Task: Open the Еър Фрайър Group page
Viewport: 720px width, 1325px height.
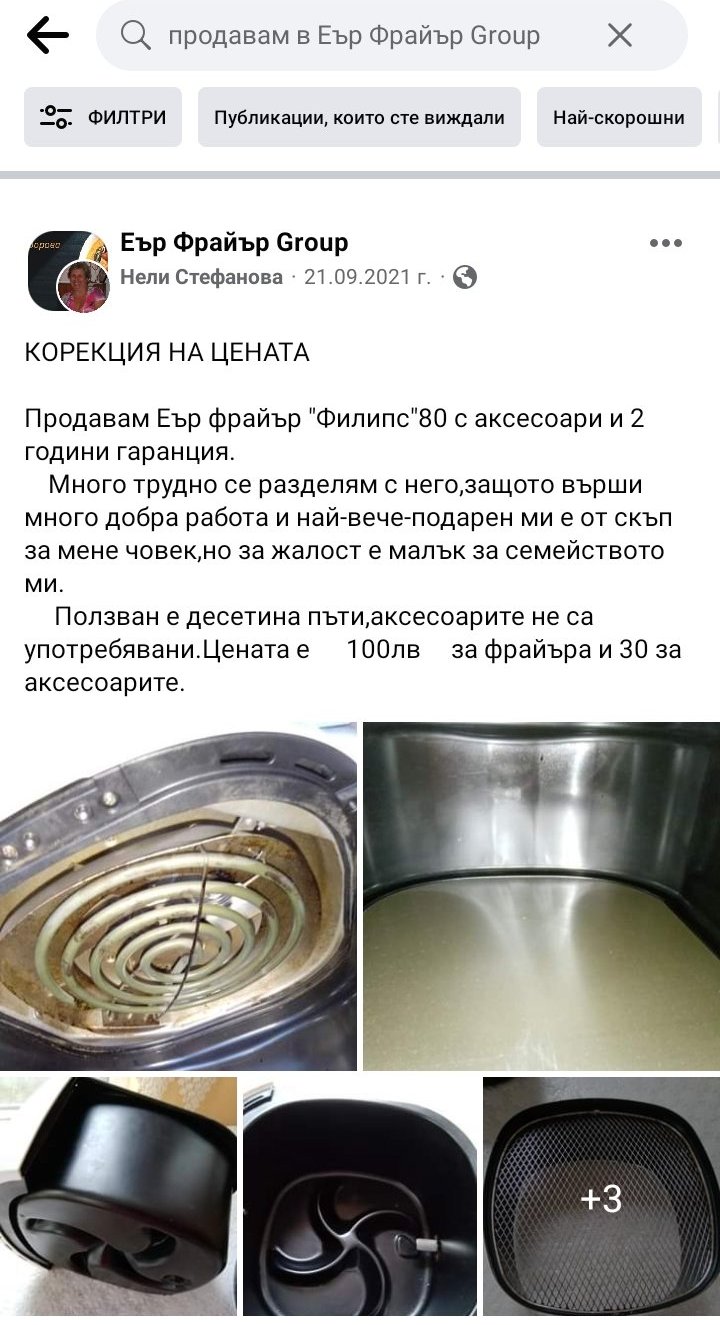Action: point(234,242)
